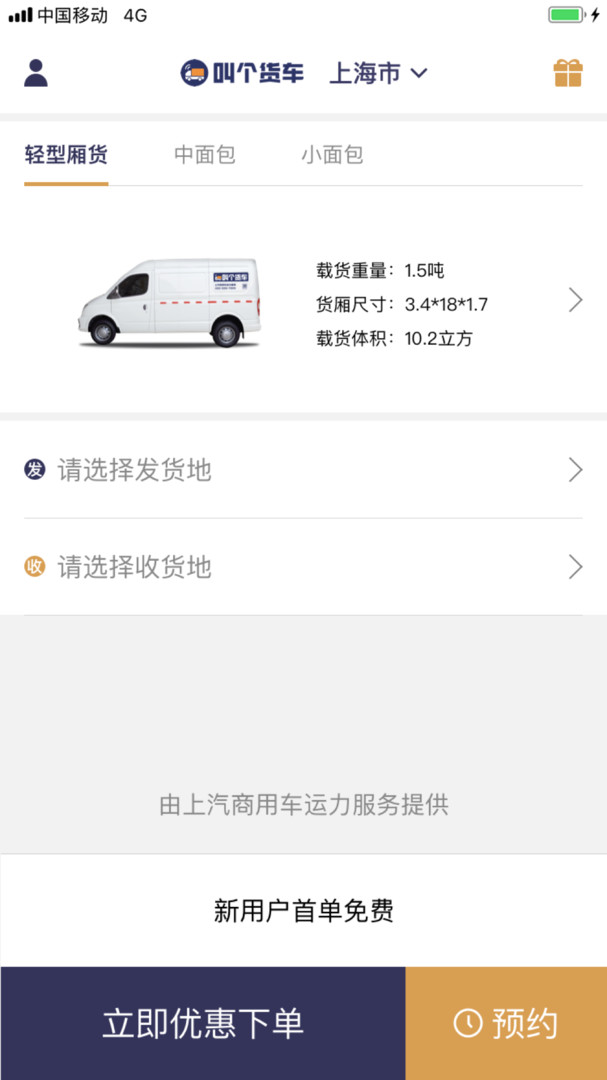Schedule an order with 预约
This screenshot has width=607, height=1080.
coord(506,1023)
